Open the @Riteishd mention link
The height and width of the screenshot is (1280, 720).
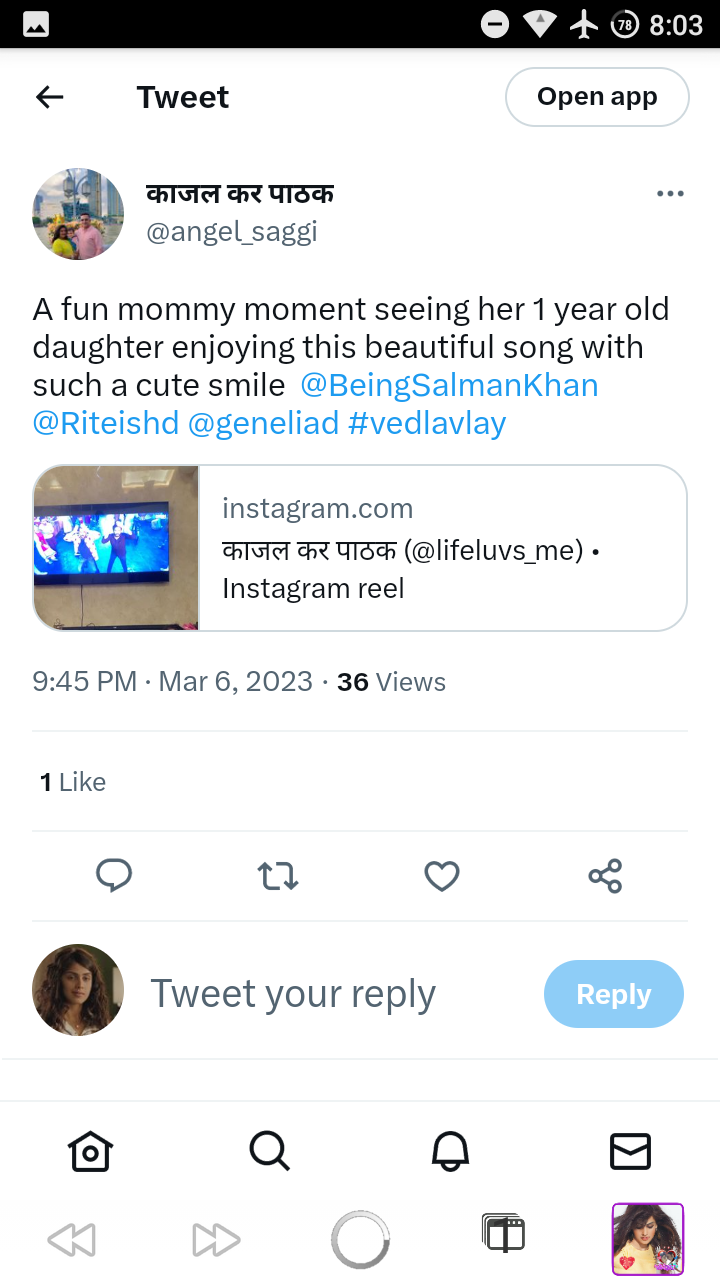tap(105, 423)
